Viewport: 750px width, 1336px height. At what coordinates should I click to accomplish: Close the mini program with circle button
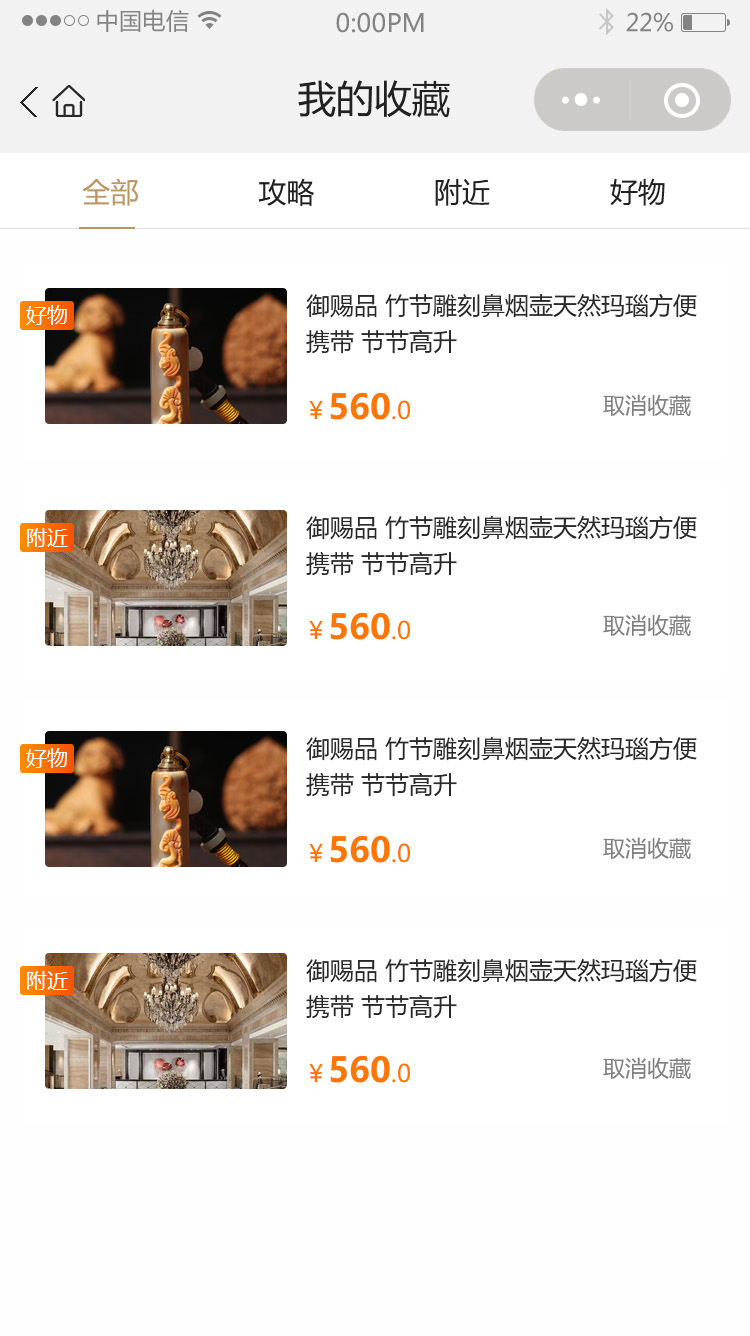coord(682,100)
